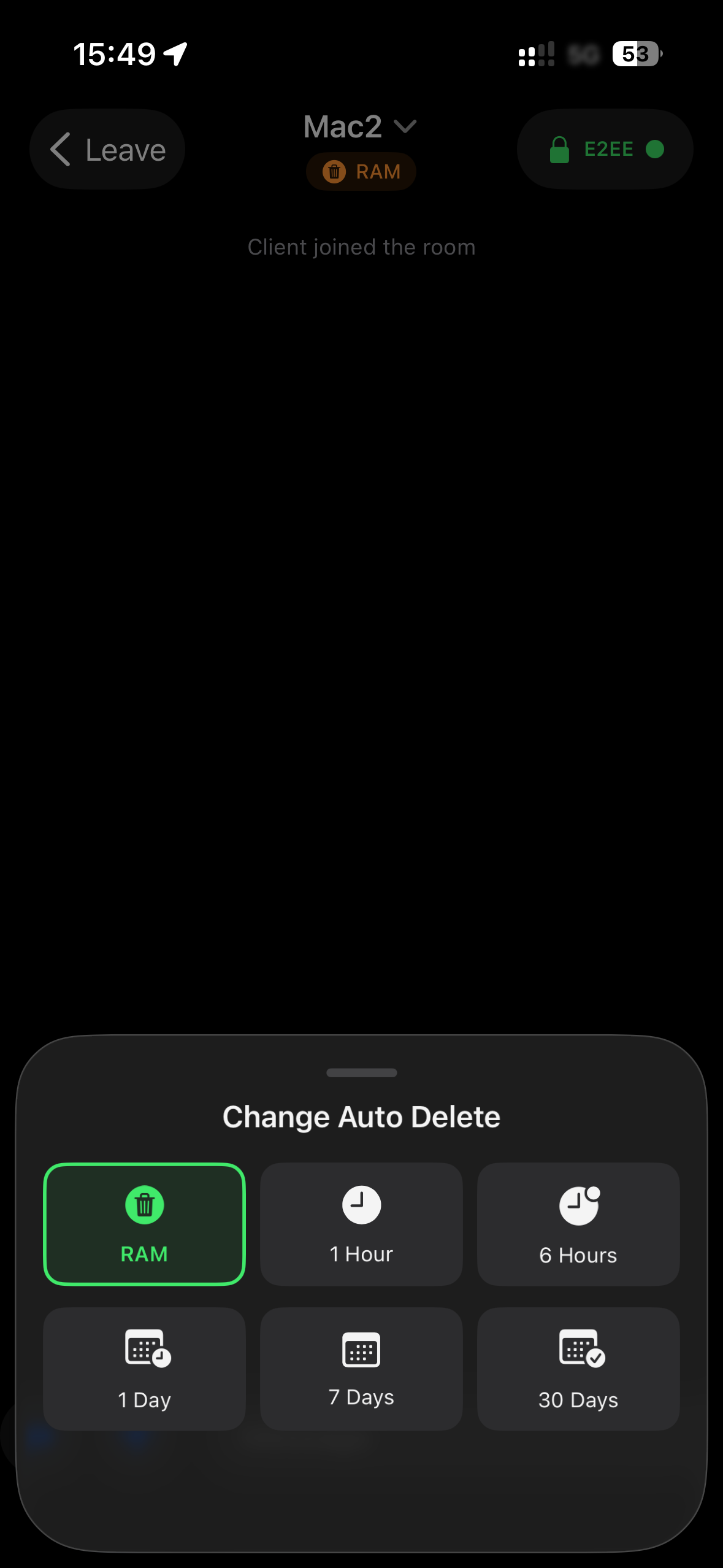Expand the bottom sheet via drag handle
This screenshot has height=1568, width=723.
(x=361, y=1072)
